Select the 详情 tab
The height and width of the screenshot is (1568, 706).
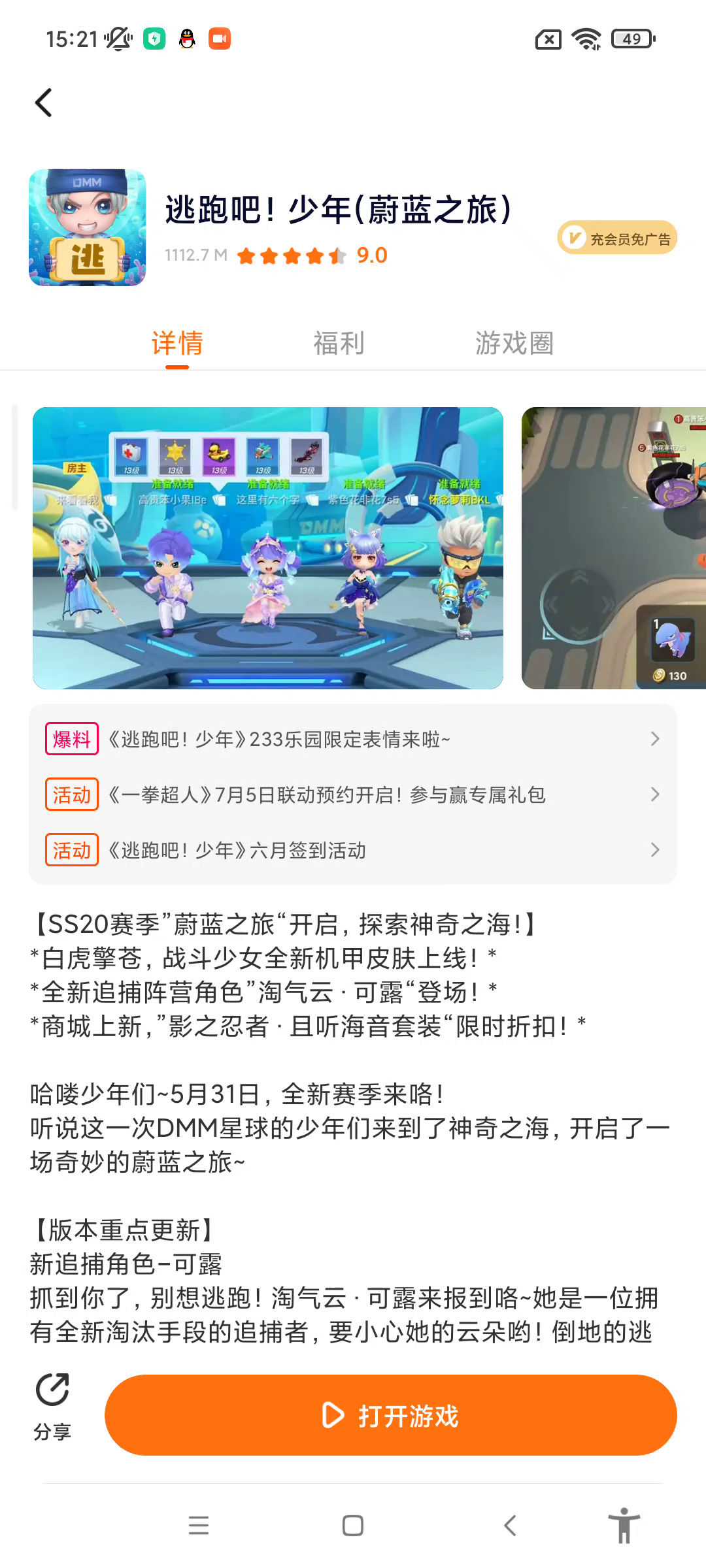[177, 343]
